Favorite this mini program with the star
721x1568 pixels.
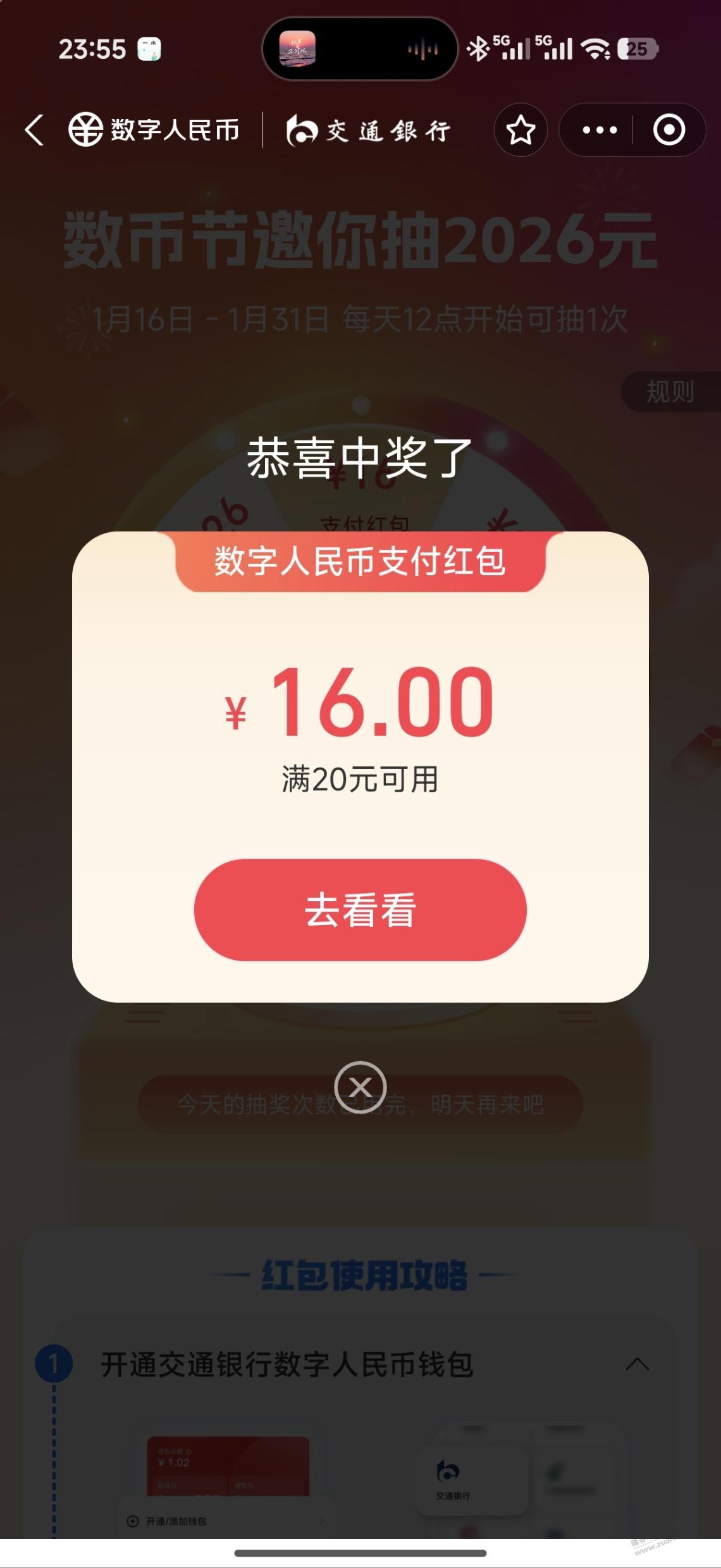(521, 130)
